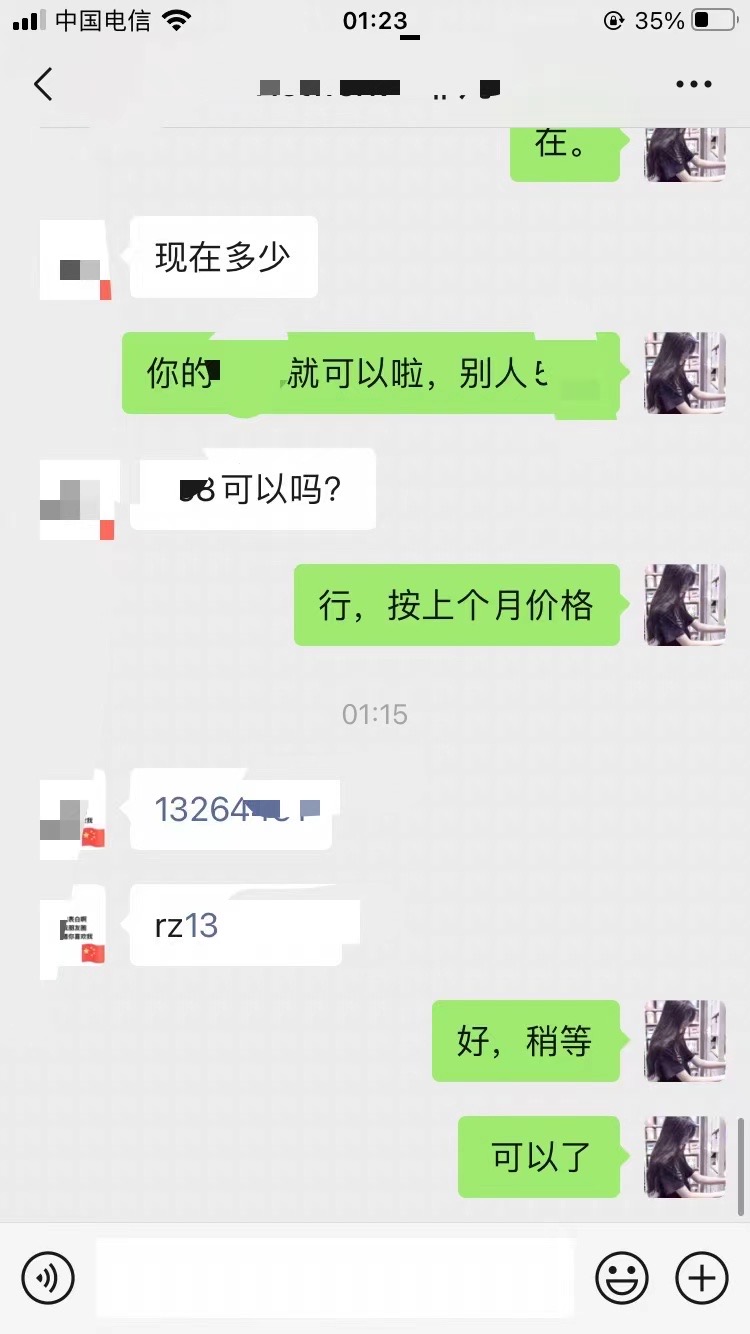
Task: Open own avatar beside 可以了 message
Action: [685, 1157]
